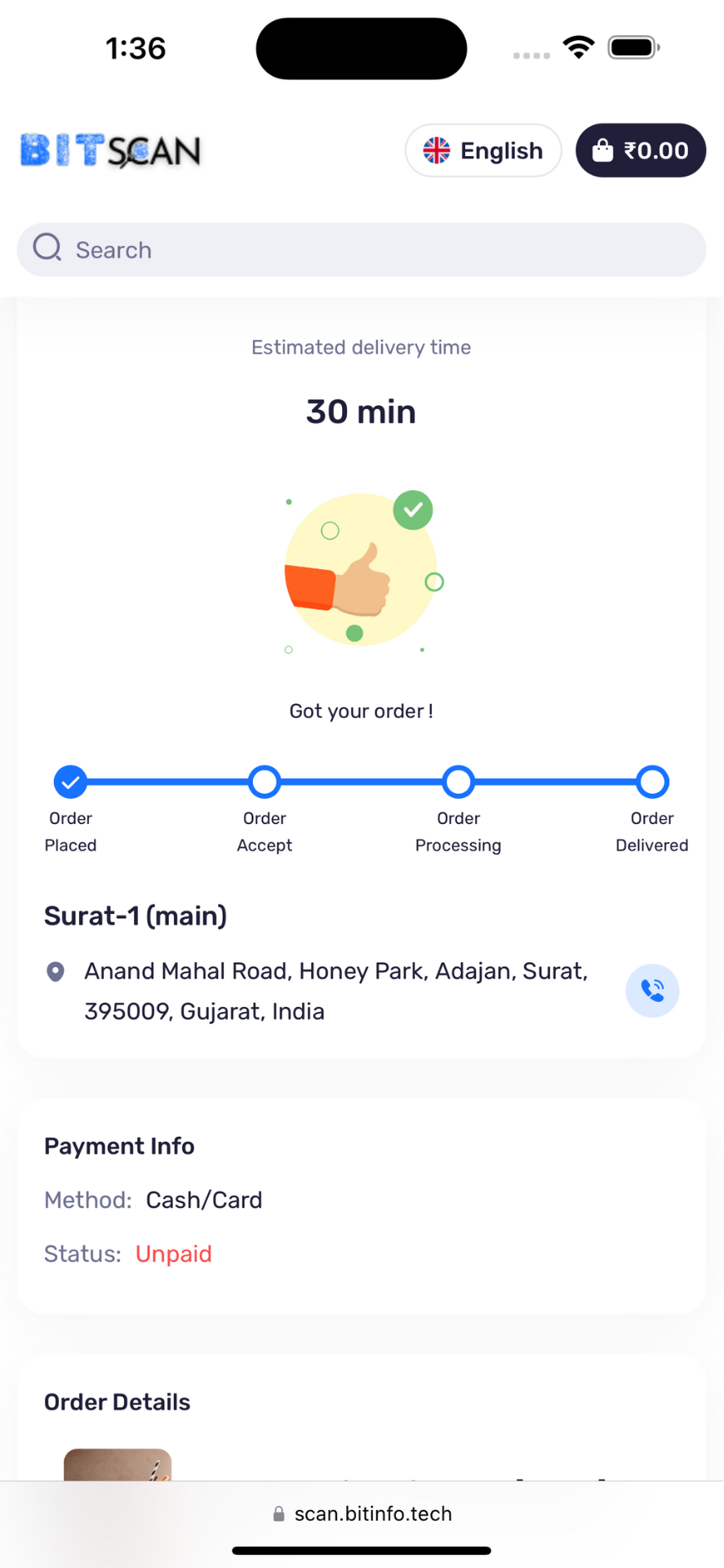The width and height of the screenshot is (724, 1568).
Task: Tap the scan.bitinfo.tech address bar
Action: (x=362, y=1513)
